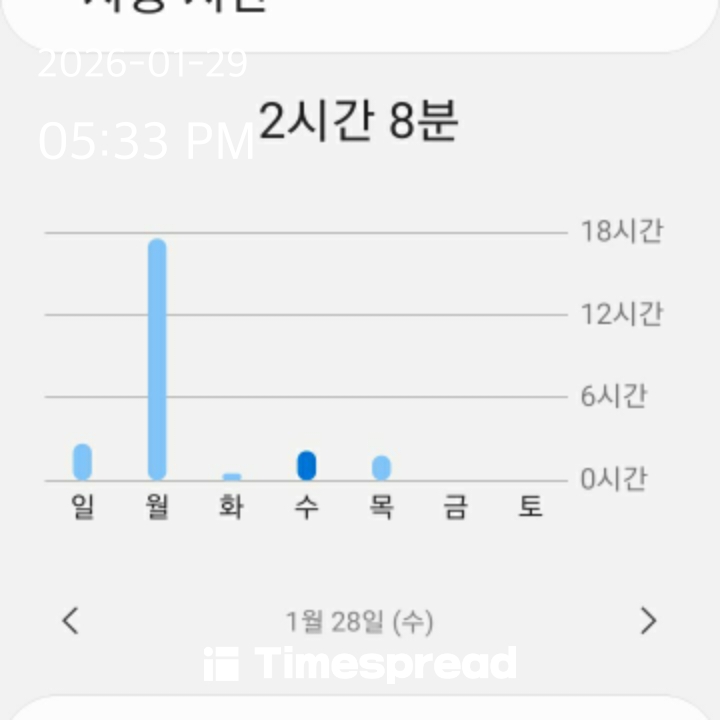Select the 화 bar in the chart
This screenshot has height=720, width=720.
tap(231, 476)
